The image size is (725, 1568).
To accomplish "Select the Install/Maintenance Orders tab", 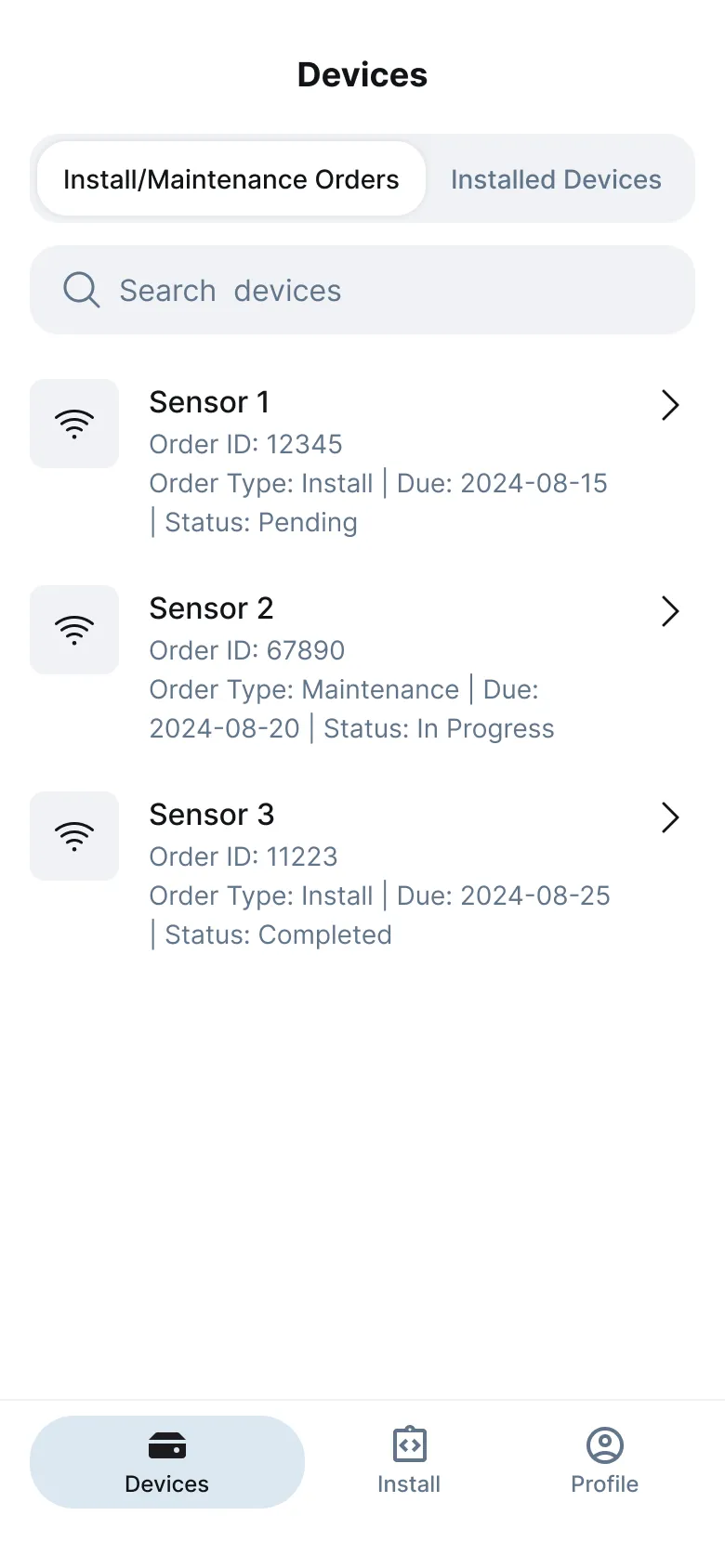I will point(229,178).
